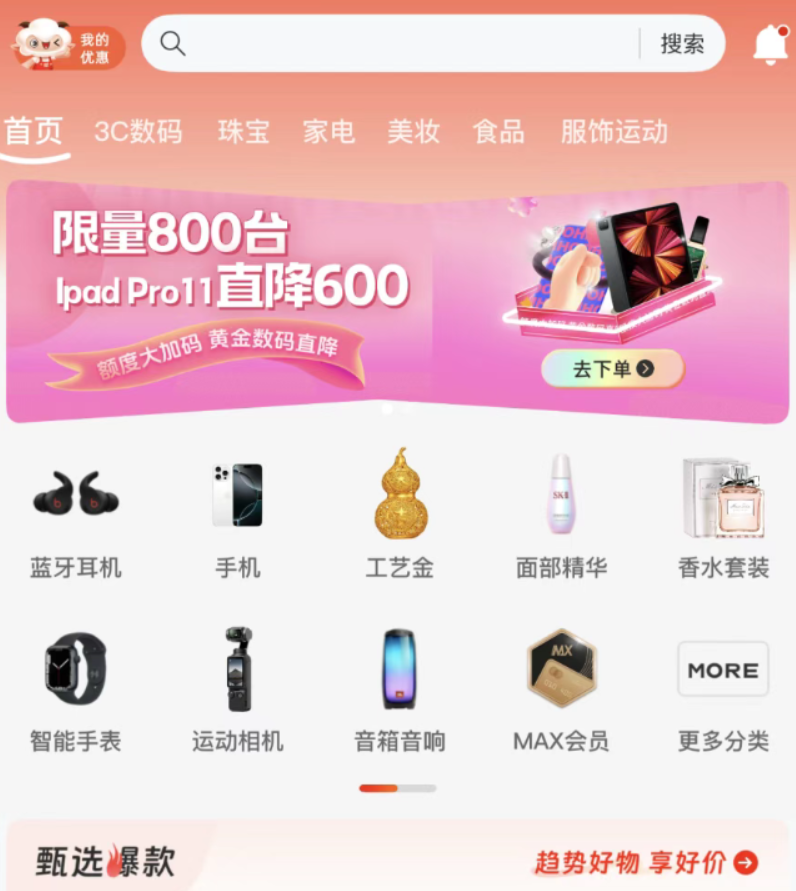Switch to the 3C数码 tab
The width and height of the screenshot is (796, 891).
tap(138, 132)
